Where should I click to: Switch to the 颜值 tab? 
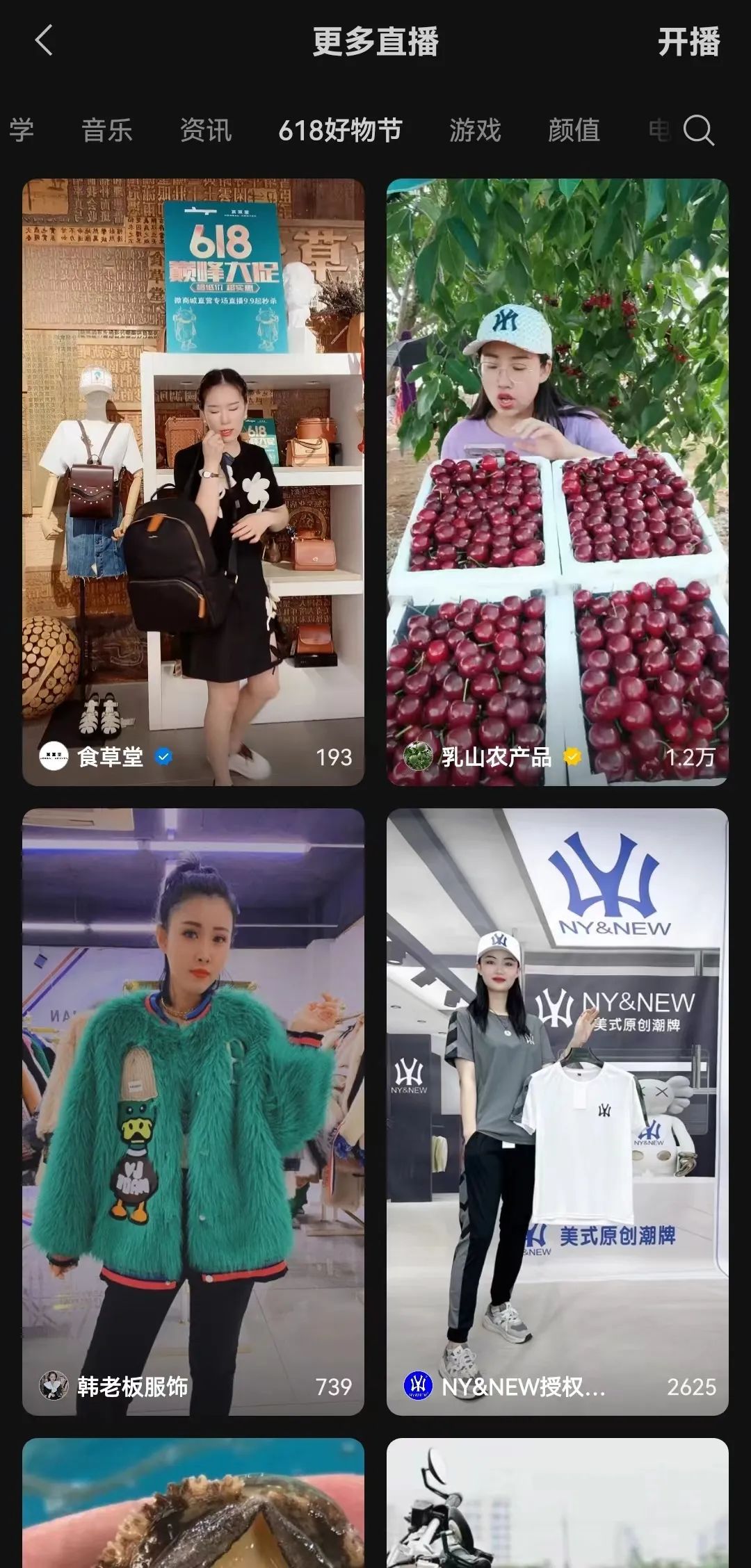coord(574,130)
